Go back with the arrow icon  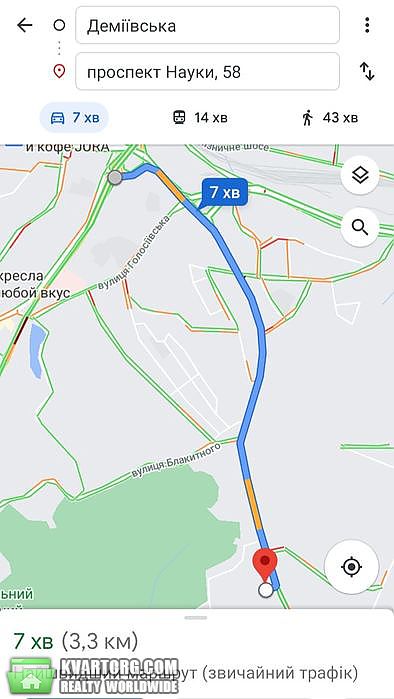tap(25, 25)
